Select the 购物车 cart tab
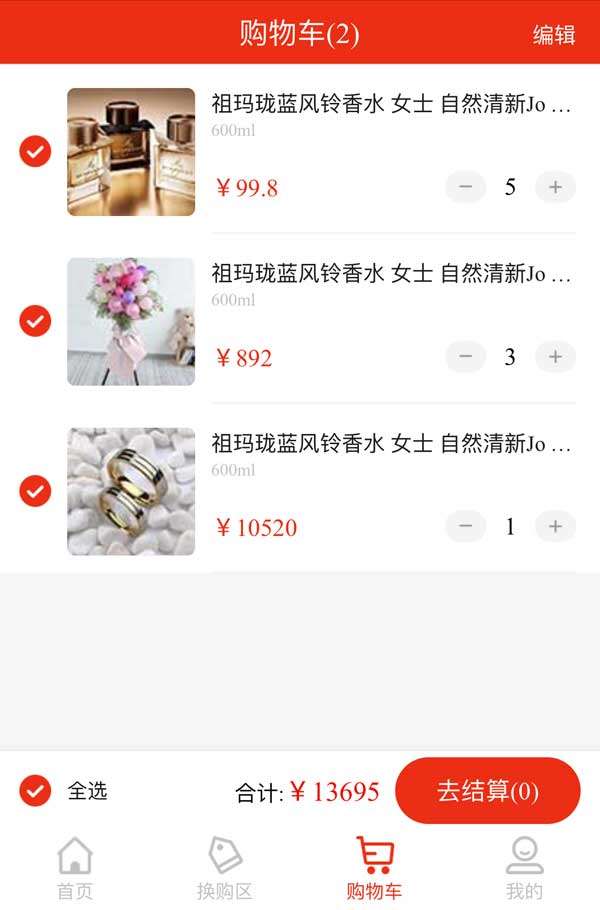 [374, 868]
